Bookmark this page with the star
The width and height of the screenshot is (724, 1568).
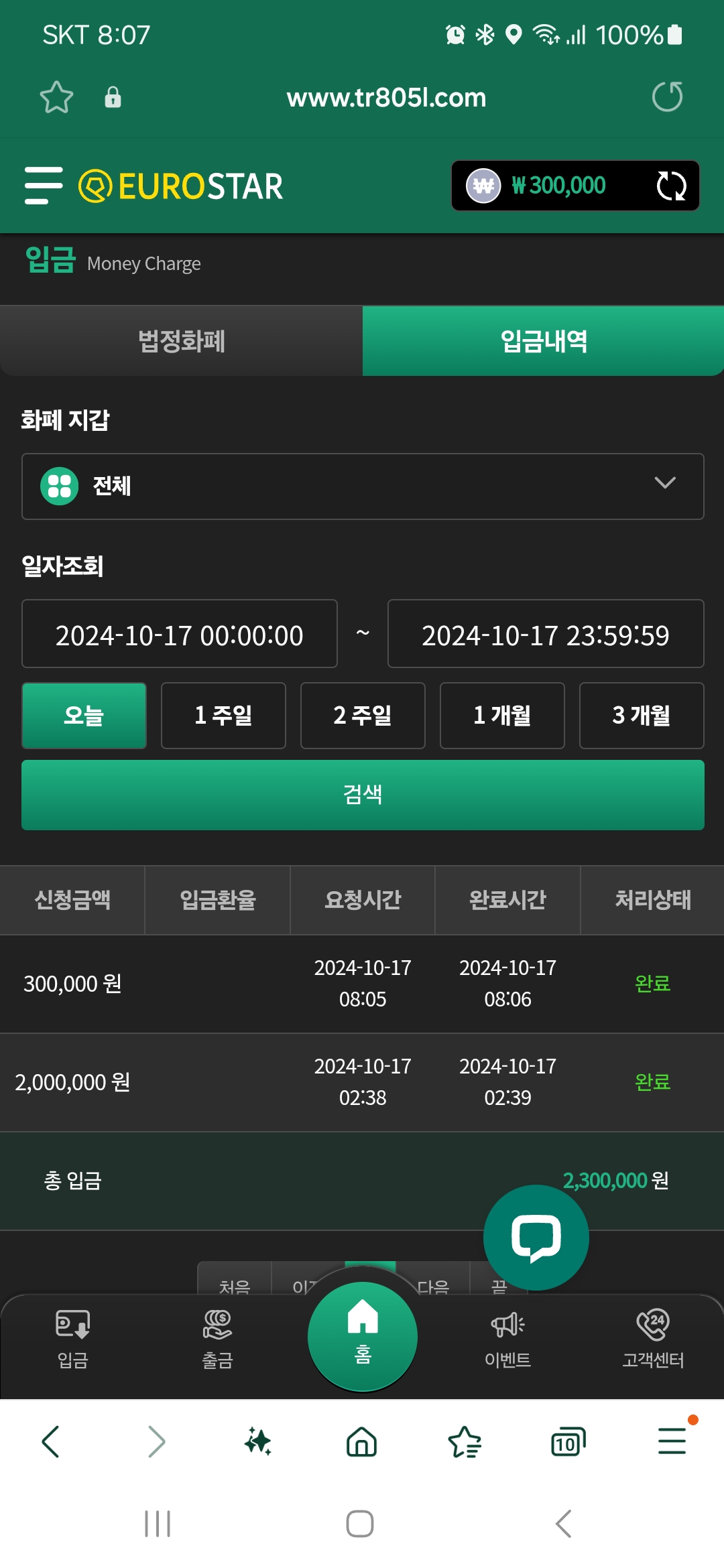click(56, 97)
